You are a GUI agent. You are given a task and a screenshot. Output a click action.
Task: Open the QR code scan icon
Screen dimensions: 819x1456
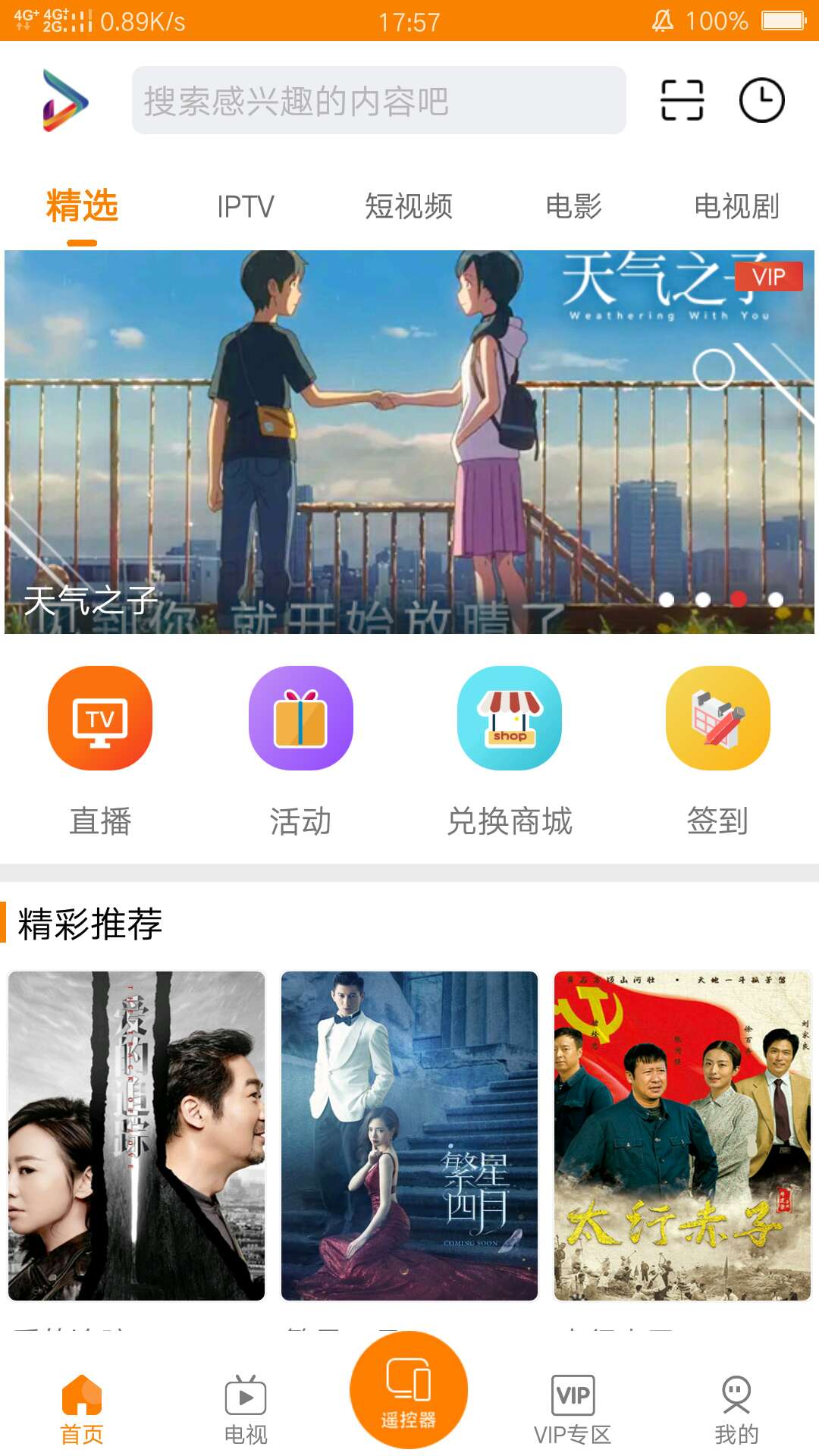pyautogui.click(x=682, y=99)
